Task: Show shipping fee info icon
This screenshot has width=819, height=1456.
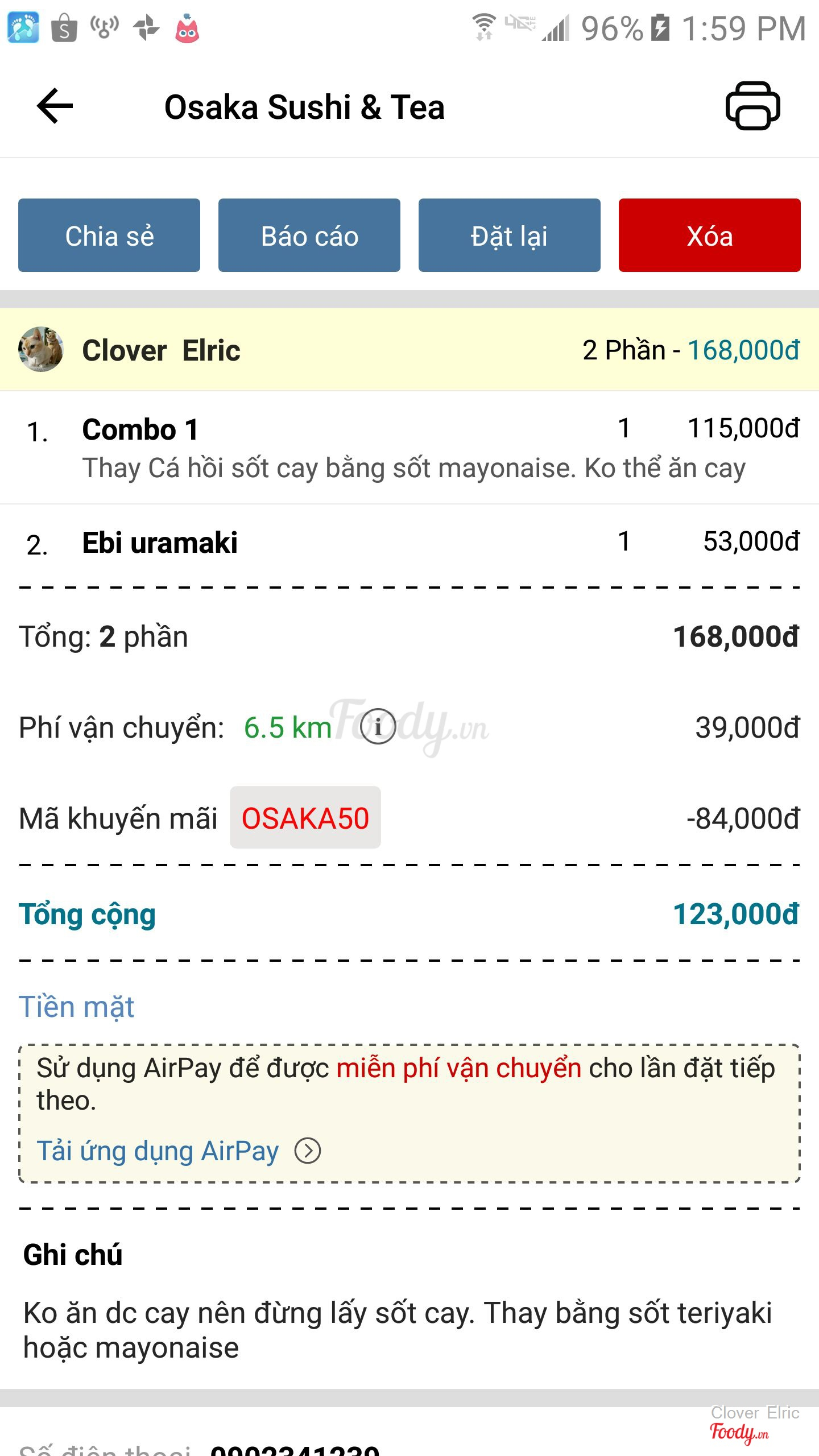Action: click(x=378, y=726)
